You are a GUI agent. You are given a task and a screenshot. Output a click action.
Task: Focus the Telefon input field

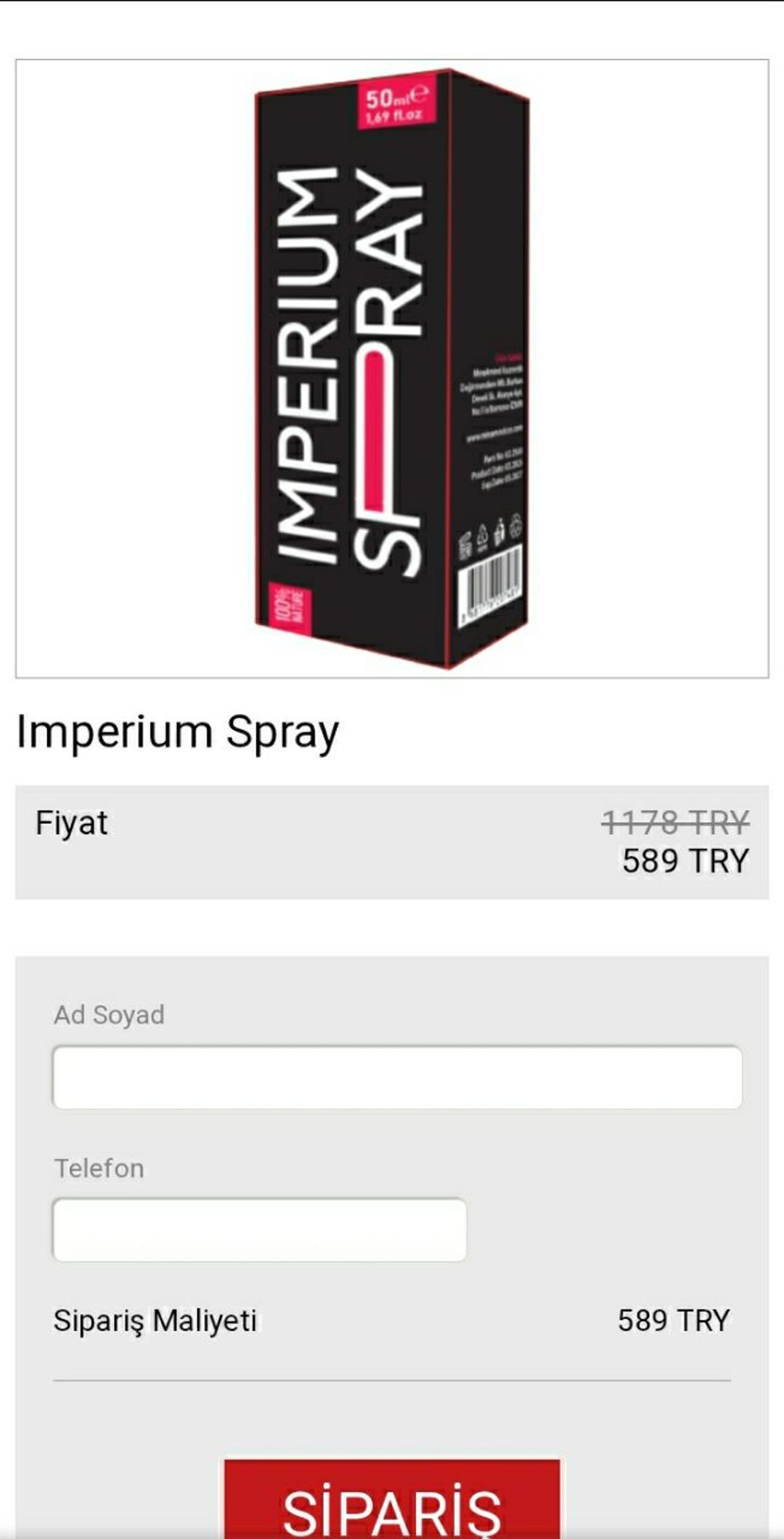[259, 1229]
